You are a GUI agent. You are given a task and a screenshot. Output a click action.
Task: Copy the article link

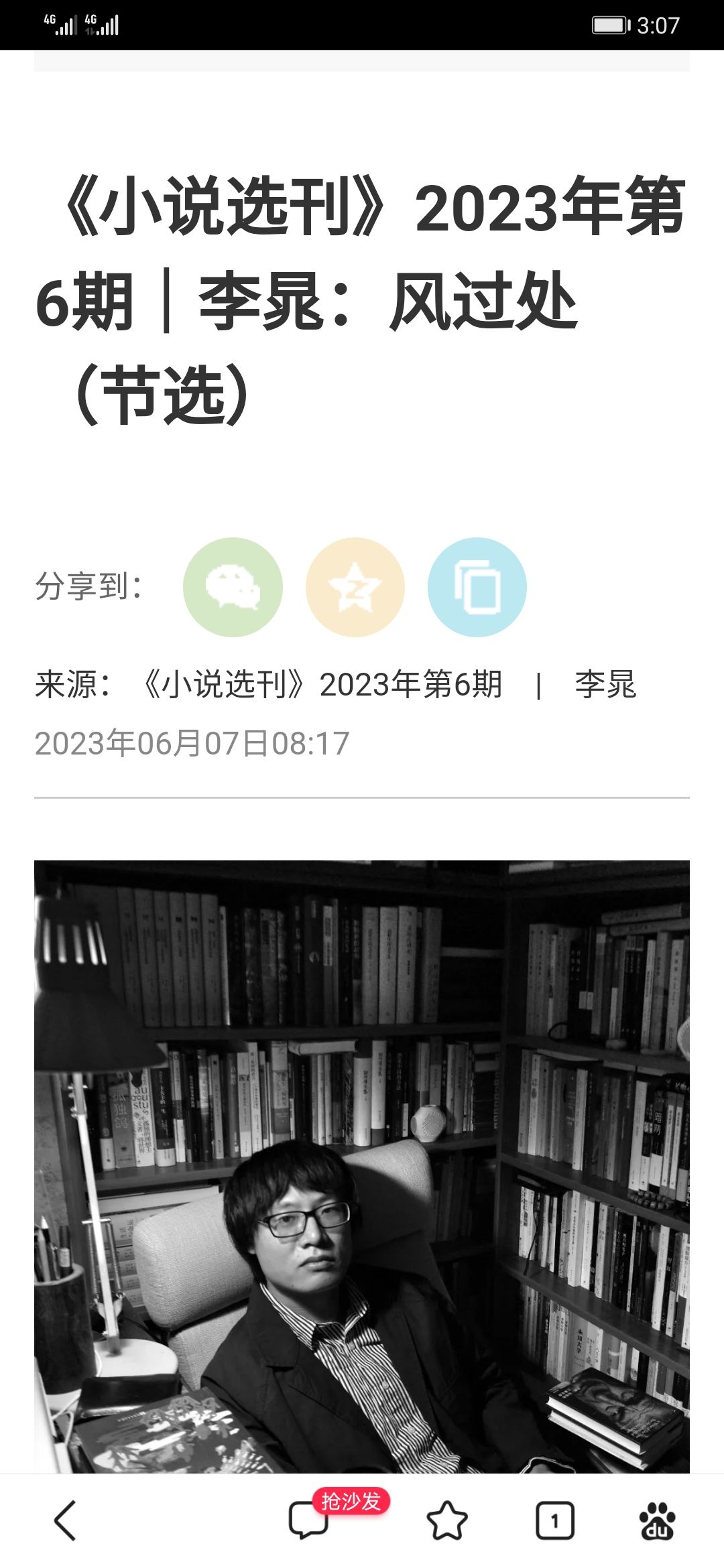[x=477, y=587]
